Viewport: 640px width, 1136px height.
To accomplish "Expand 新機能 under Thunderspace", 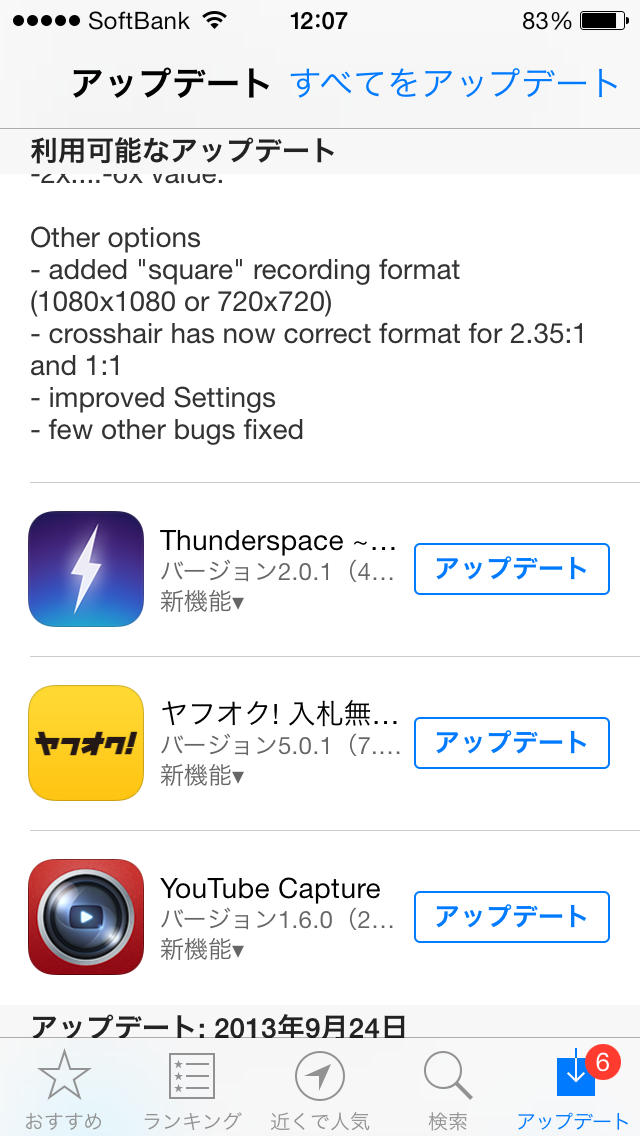I will pyautogui.click(x=202, y=601).
